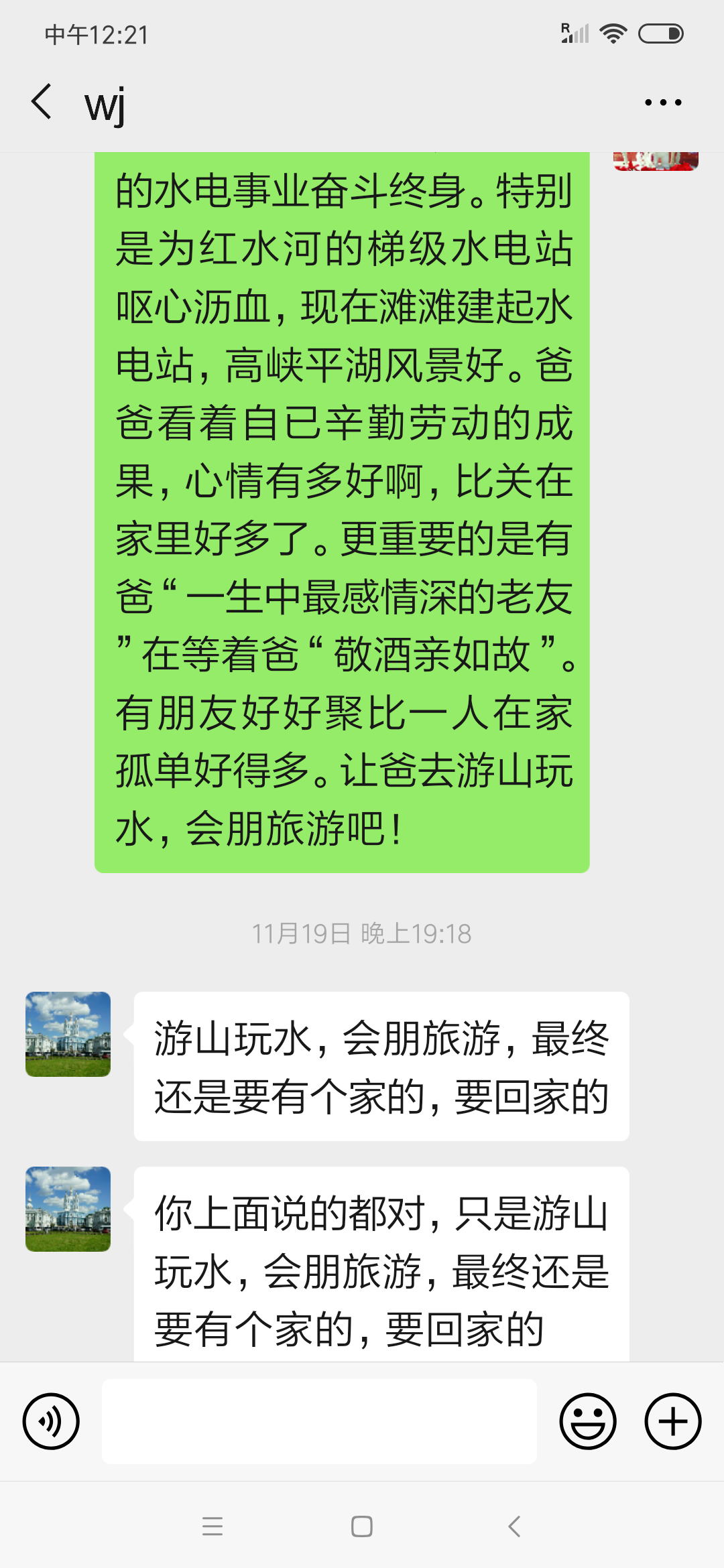Screen dimensions: 724x1568
Task: Tap system home button
Action: [362, 1526]
